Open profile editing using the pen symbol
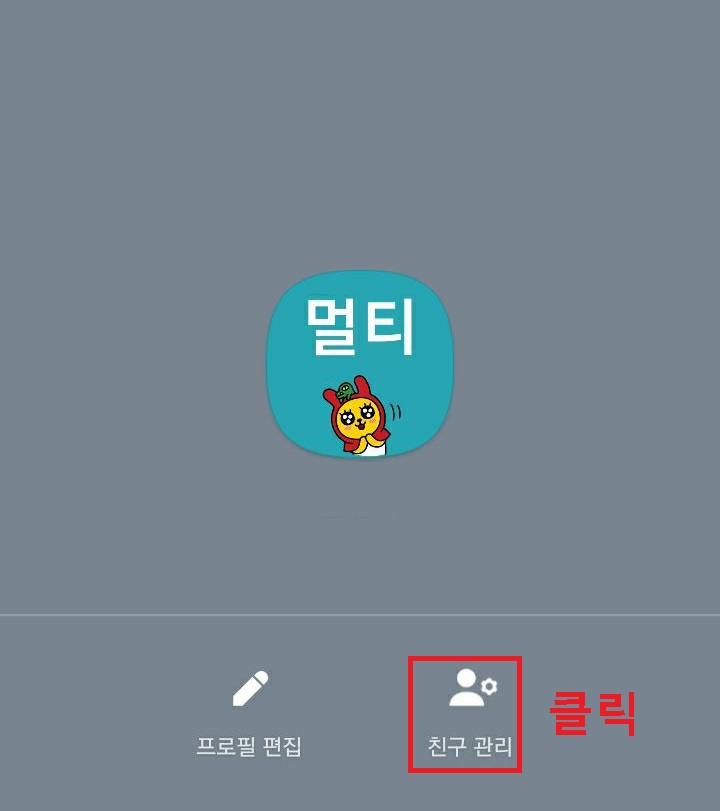Viewport: 720px width, 811px height. click(x=252, y=686)
